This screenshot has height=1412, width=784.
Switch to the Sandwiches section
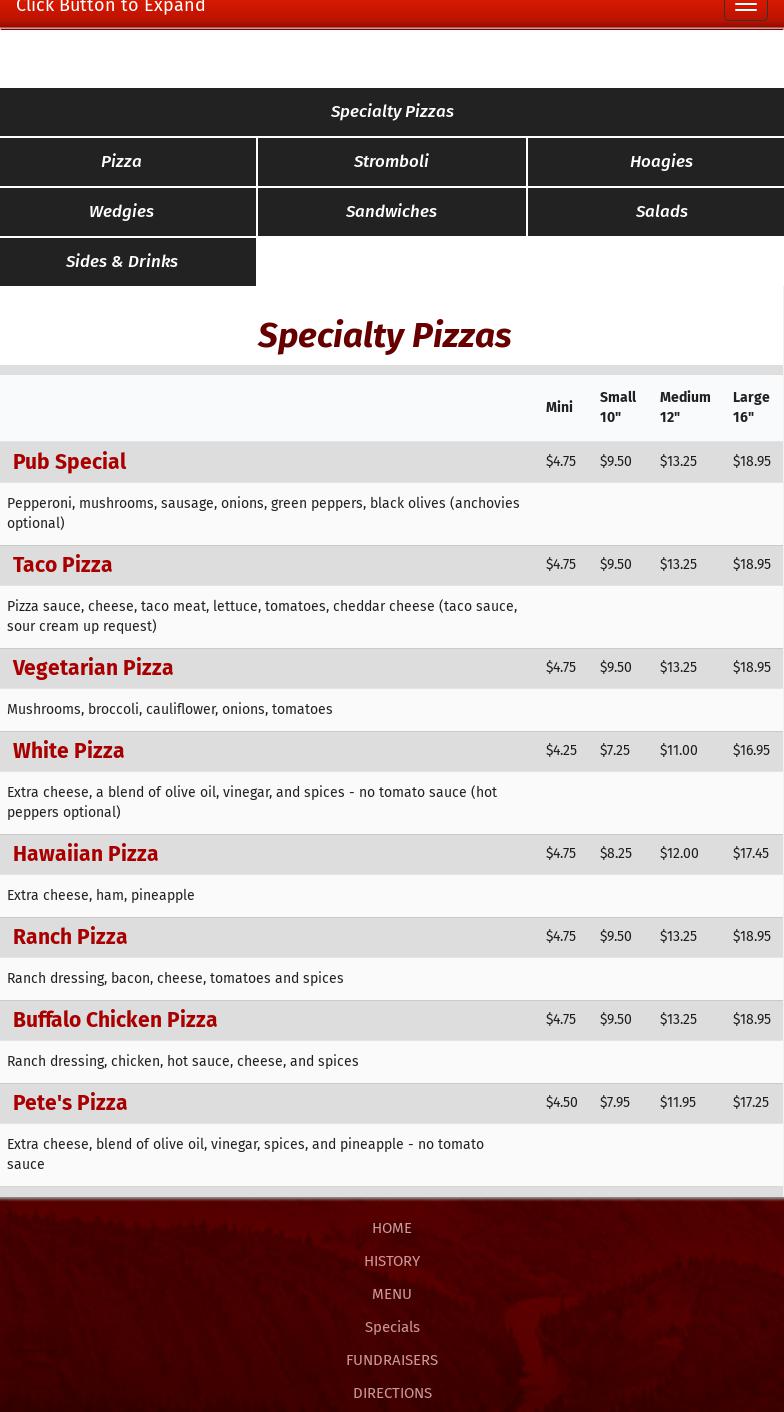point(391,212)
